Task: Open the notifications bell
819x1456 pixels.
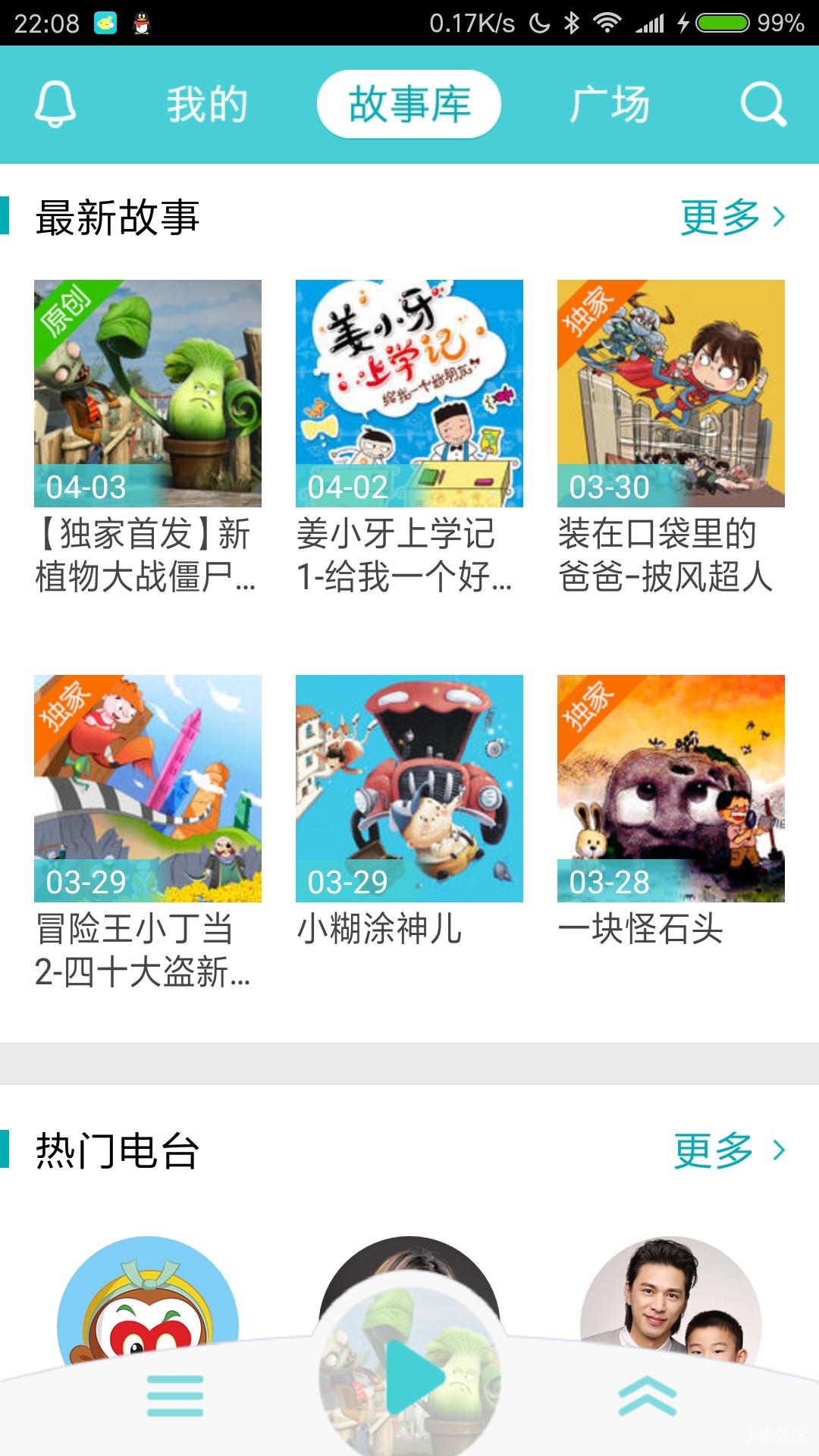Action: [55, 104]
